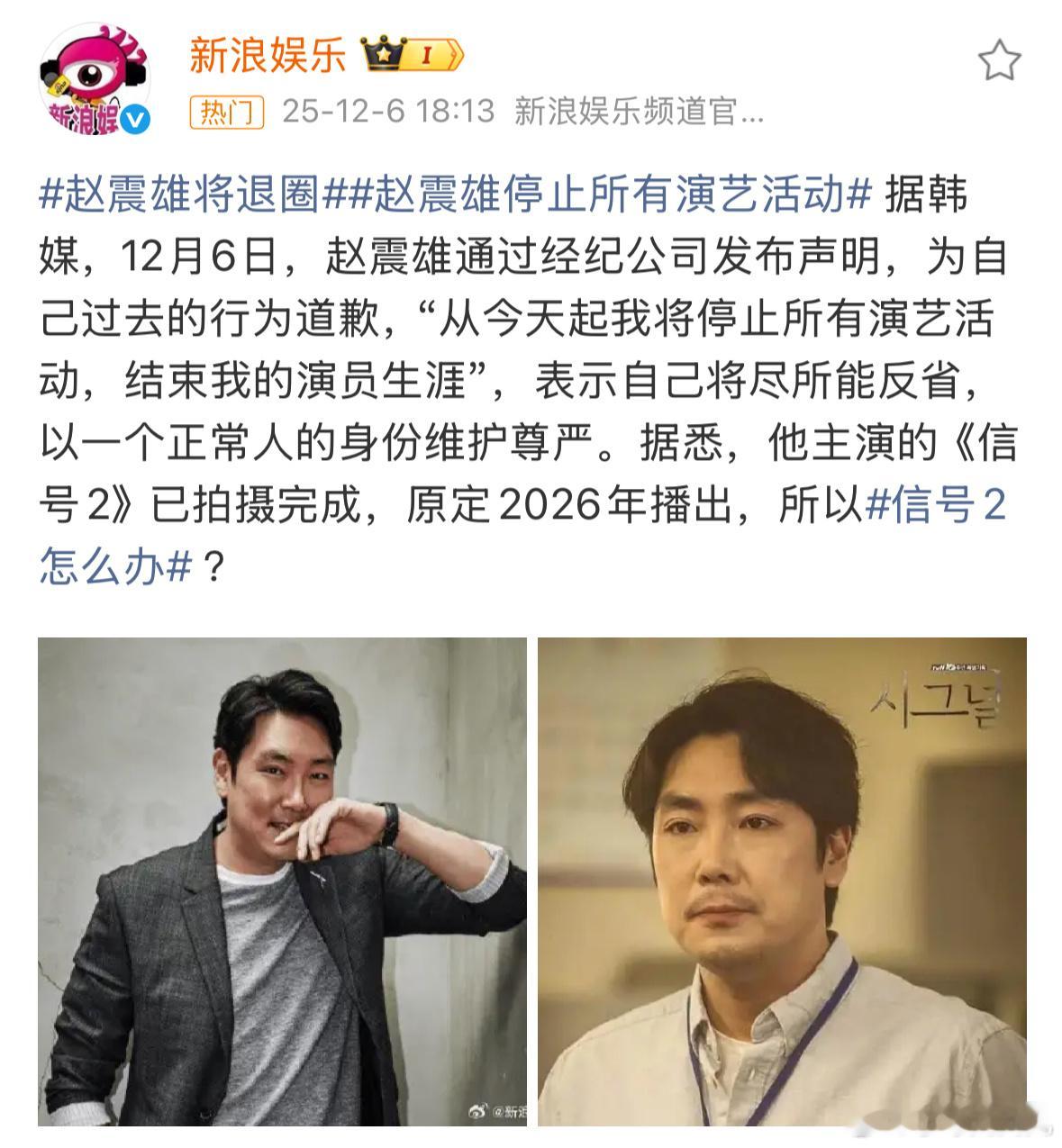
Task: Click the yellow arrow tip of the level badge
Action: tap(461, 56)
